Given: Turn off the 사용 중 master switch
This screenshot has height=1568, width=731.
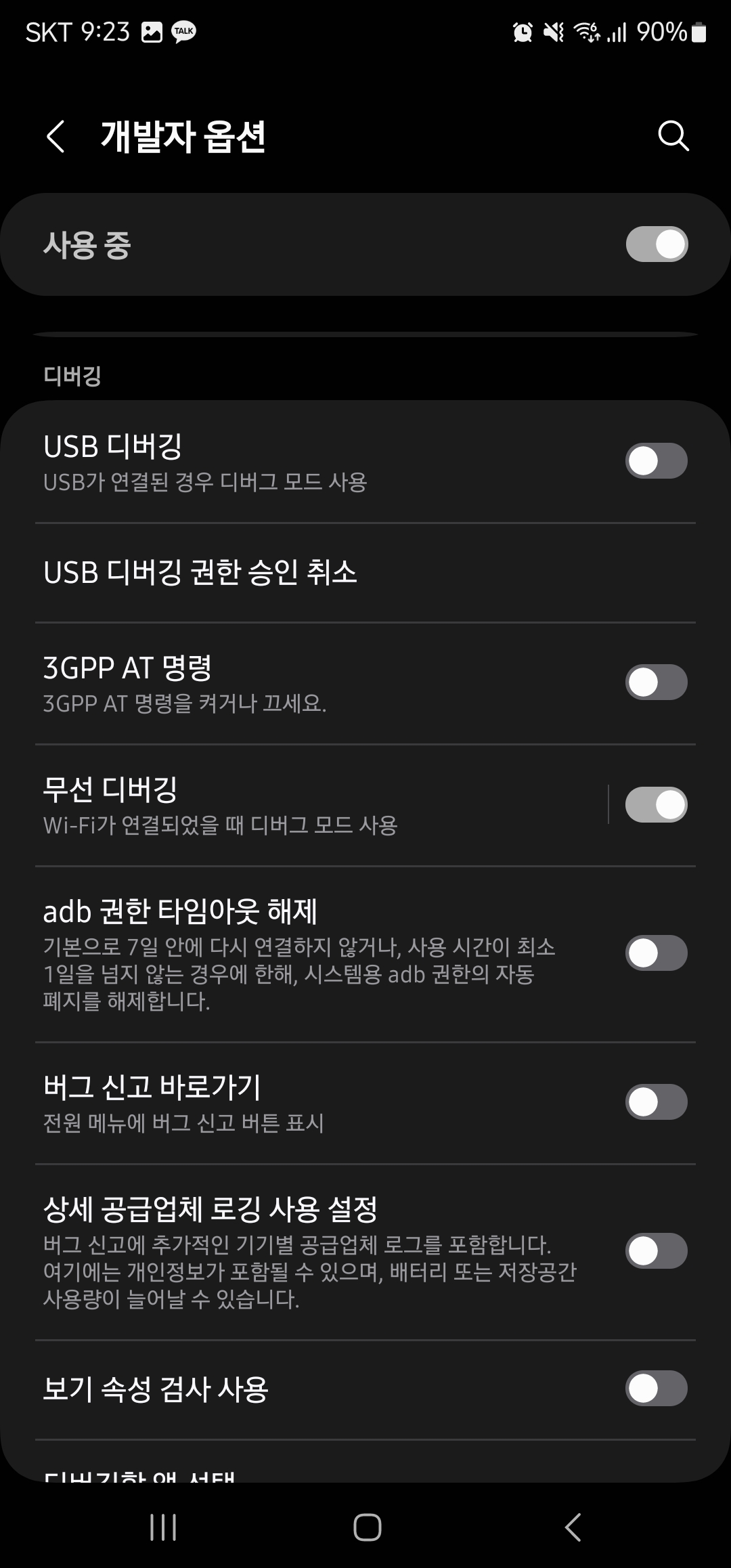Looking at the screenshot, I should [655, 244].
